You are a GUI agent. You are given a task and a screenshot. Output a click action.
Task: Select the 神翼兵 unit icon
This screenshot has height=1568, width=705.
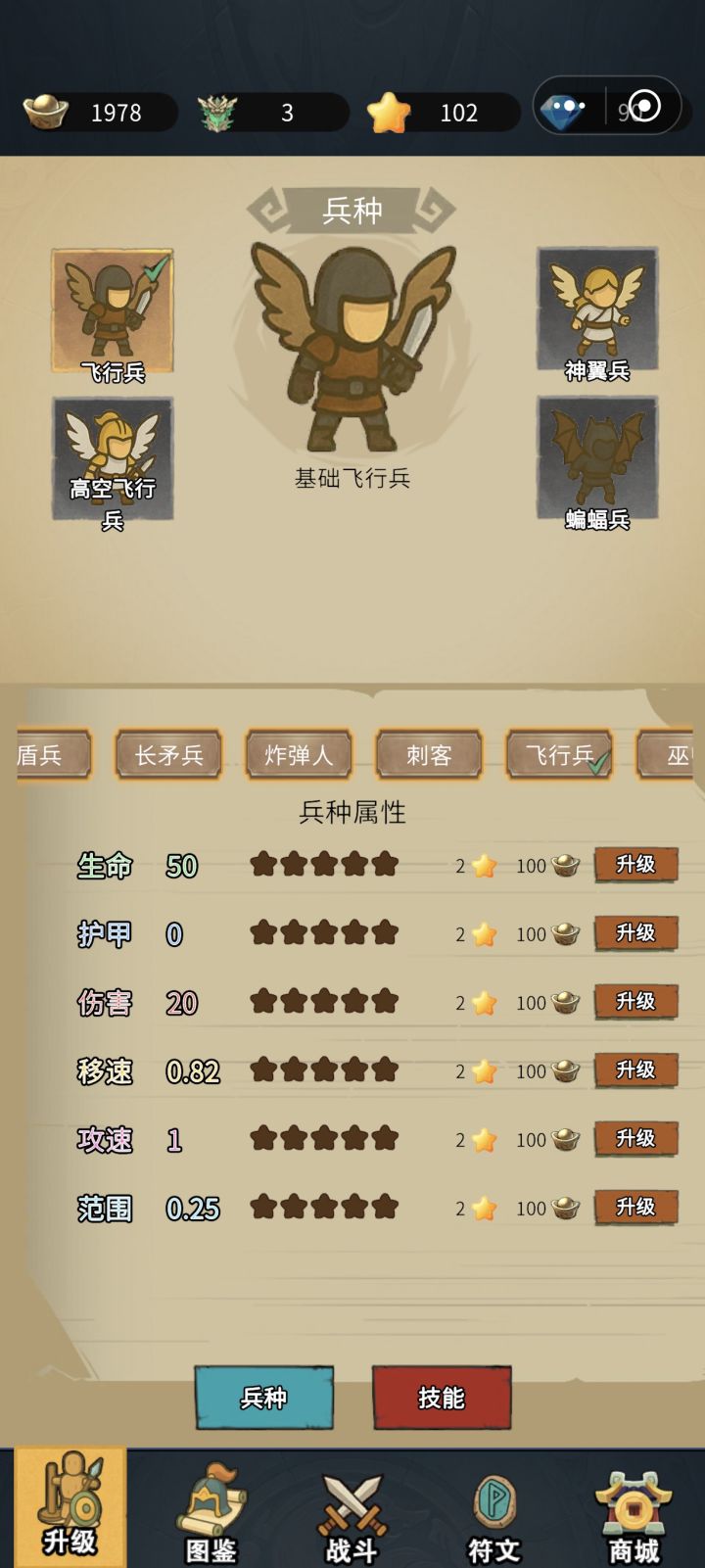coord(596,311)
